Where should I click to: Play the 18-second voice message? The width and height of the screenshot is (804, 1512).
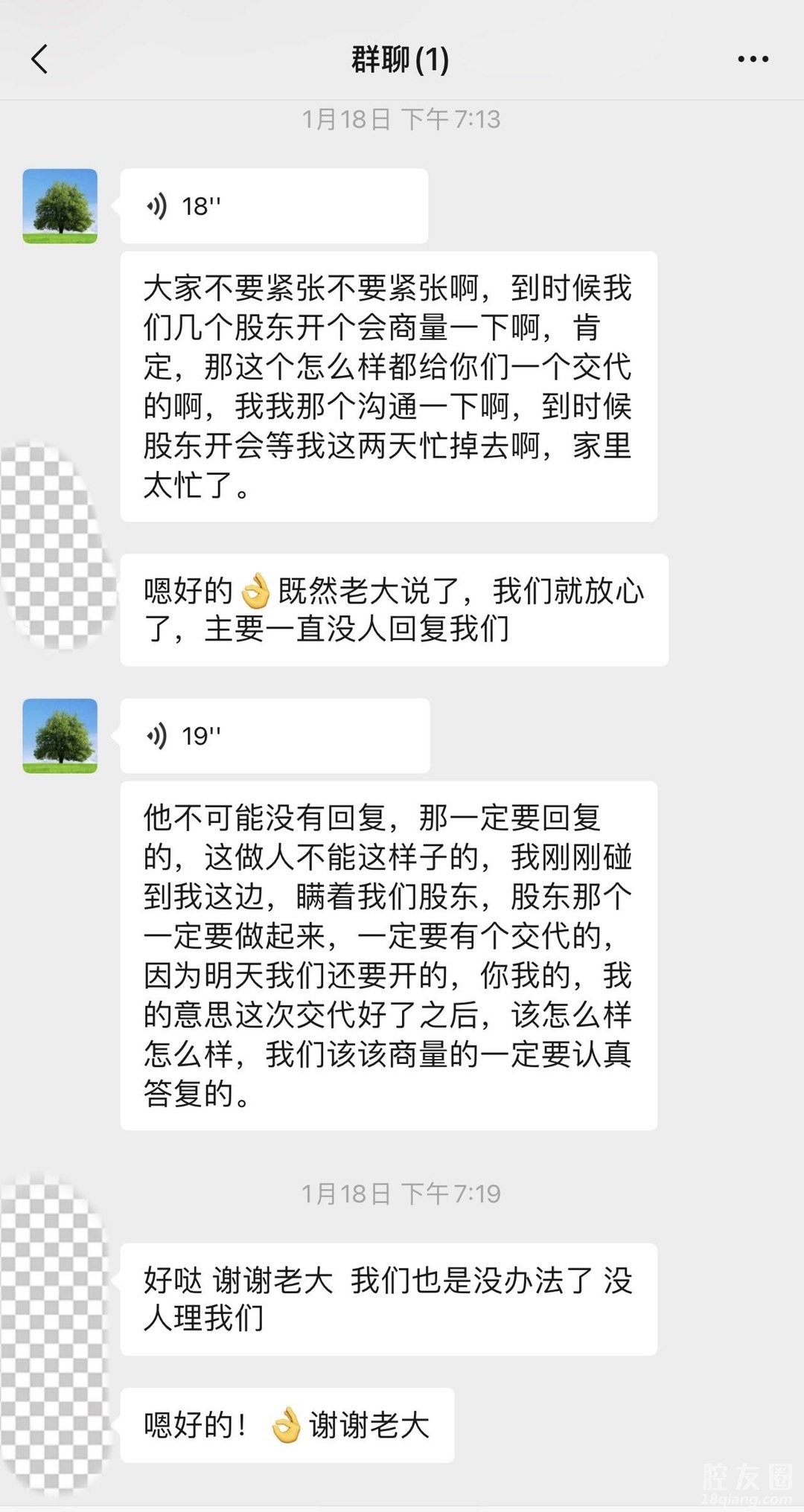273,206
